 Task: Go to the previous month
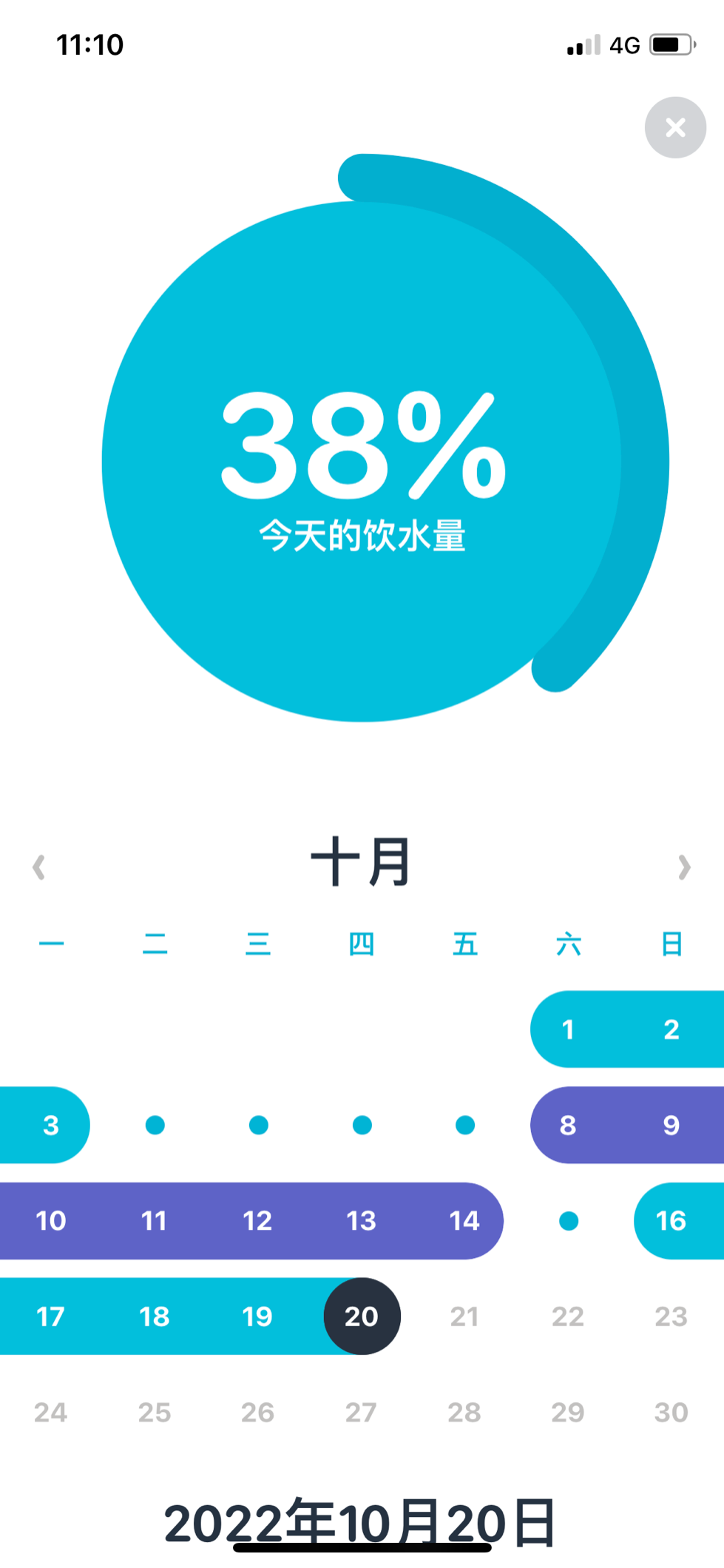pyautogui.click(x=39, y=867)
